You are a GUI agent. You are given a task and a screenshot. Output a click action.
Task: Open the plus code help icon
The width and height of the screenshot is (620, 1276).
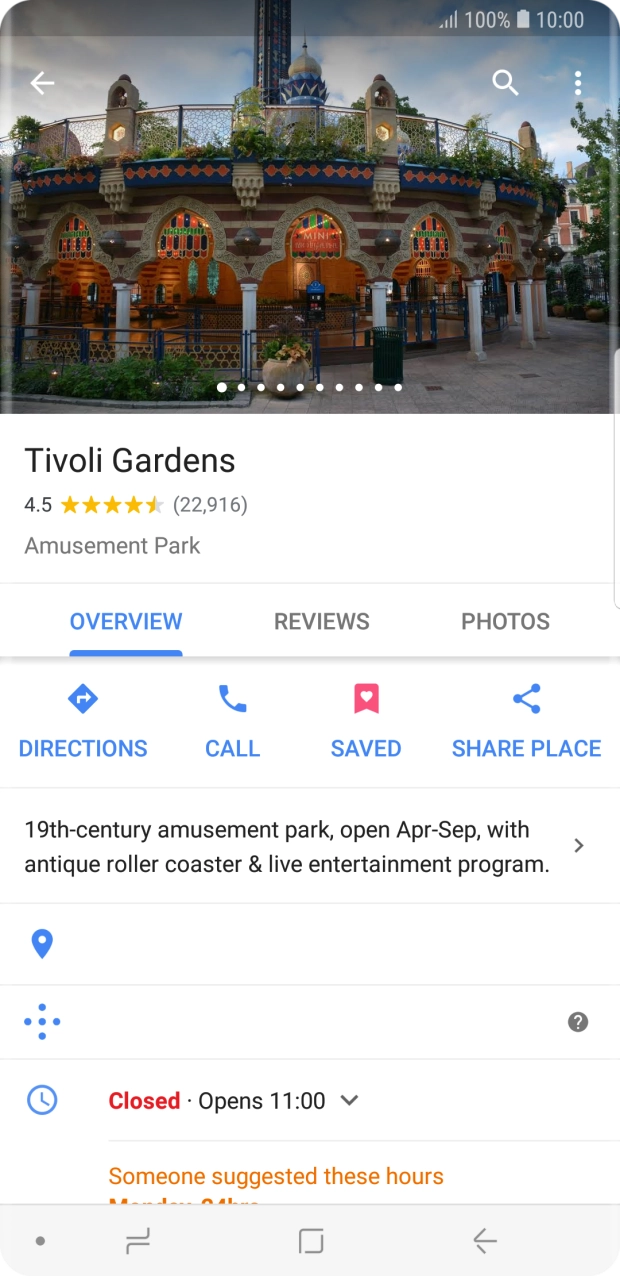(578, 1022)
